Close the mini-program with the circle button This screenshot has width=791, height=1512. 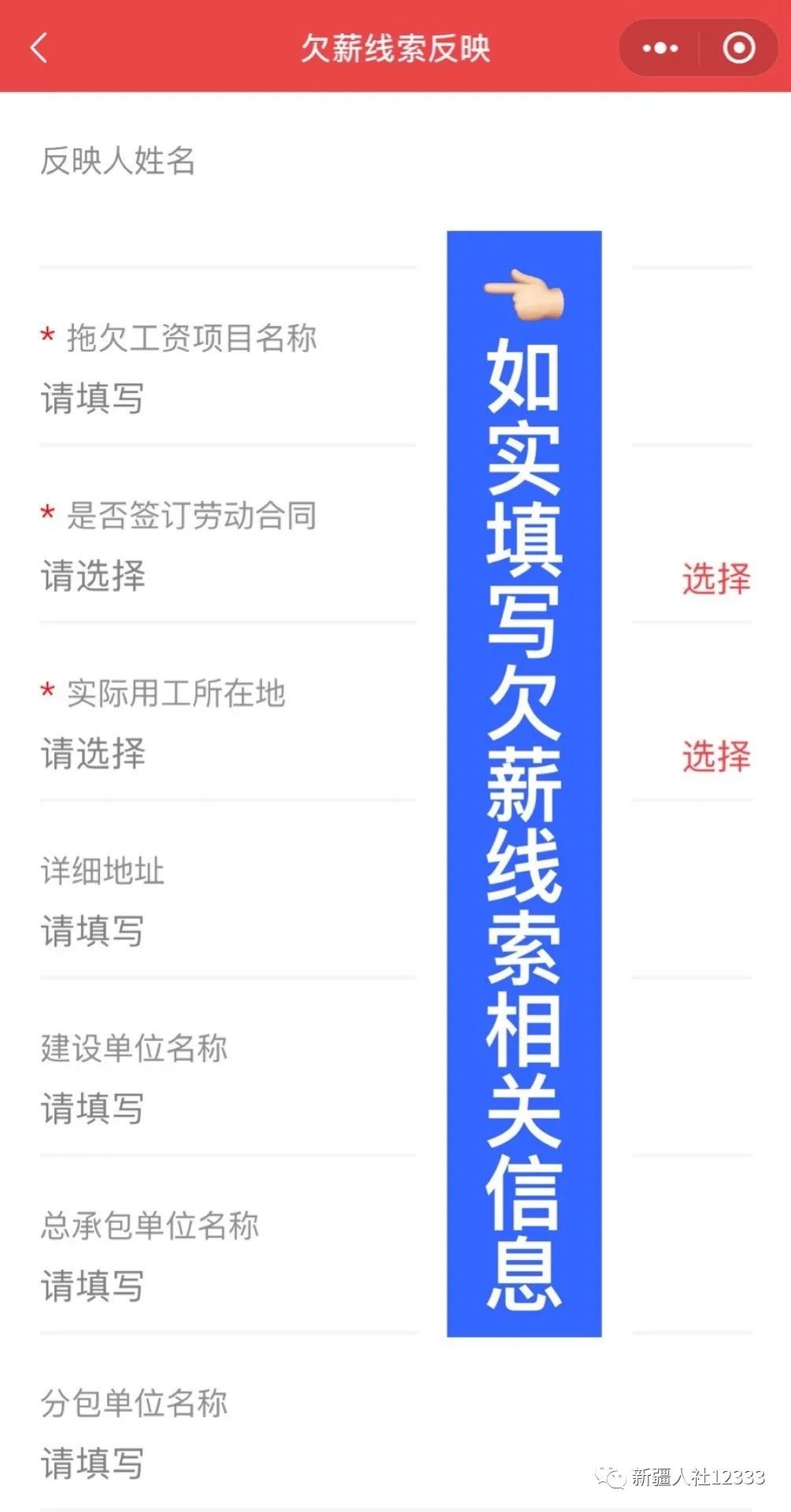point(738,48)
